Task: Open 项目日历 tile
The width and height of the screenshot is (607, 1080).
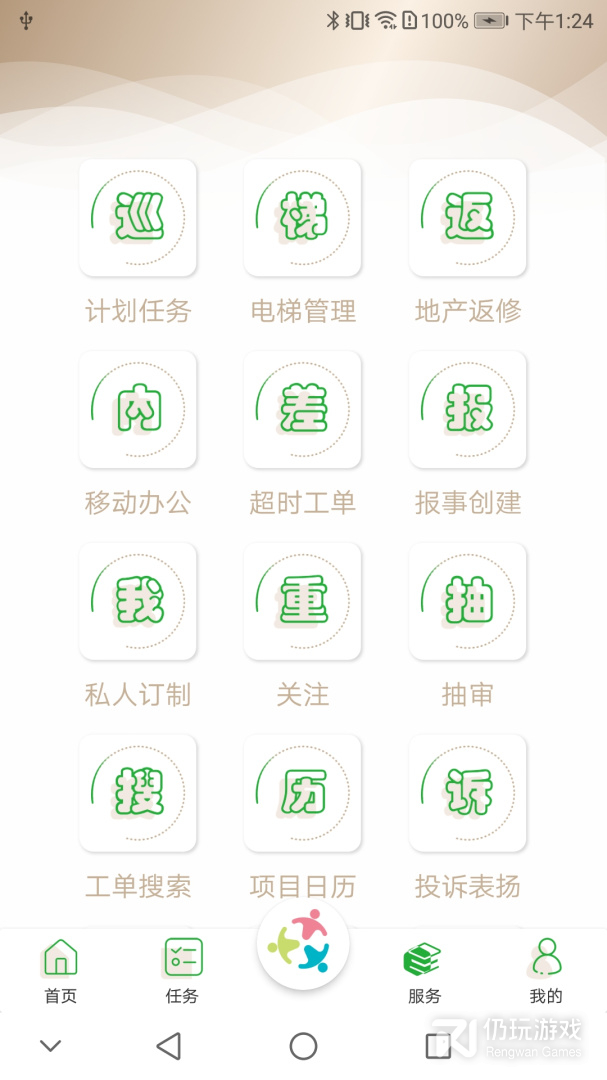Action: 303,794
